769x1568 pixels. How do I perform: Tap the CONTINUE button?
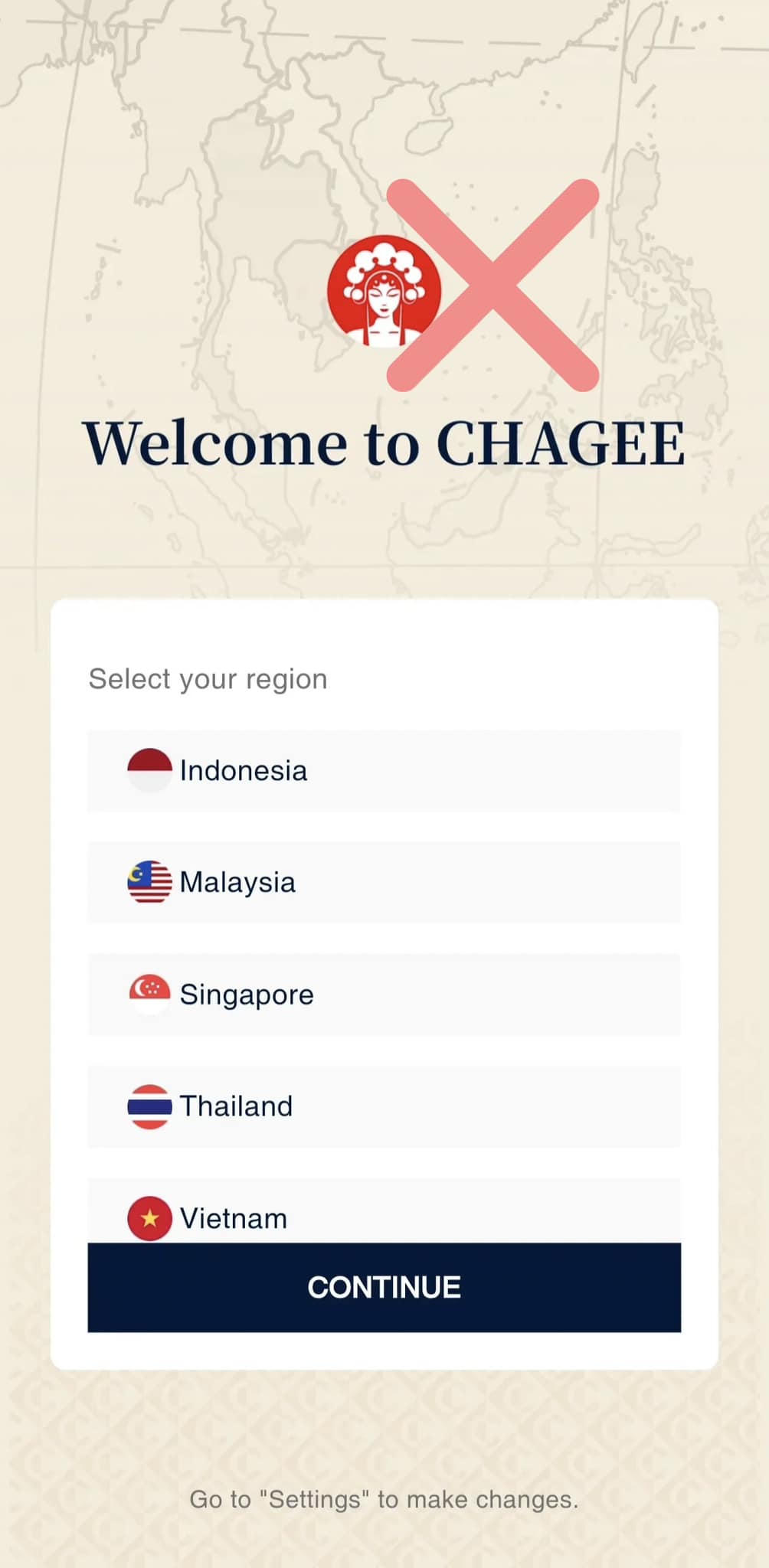point(383,1287)
